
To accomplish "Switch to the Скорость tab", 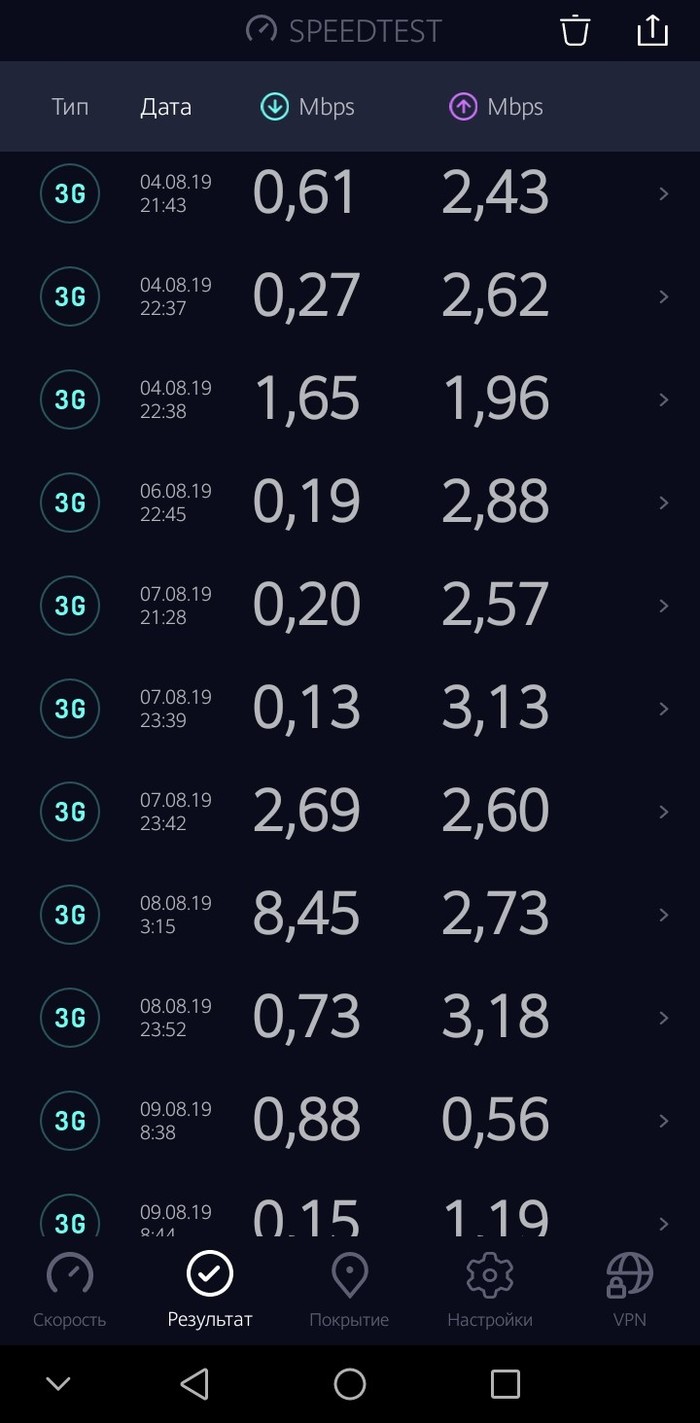I will [x=70, y=1291].
